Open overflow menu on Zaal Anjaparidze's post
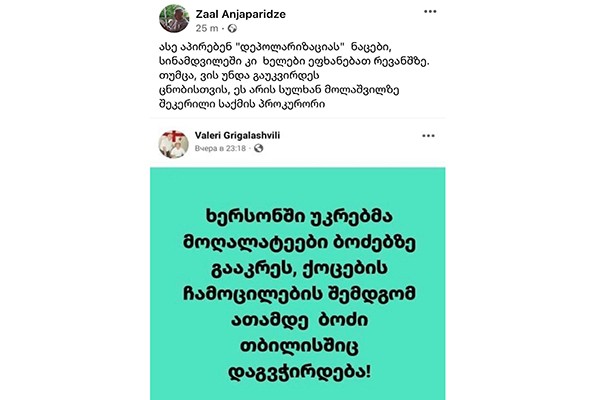 pyautogui.click(x=429, y=14)
